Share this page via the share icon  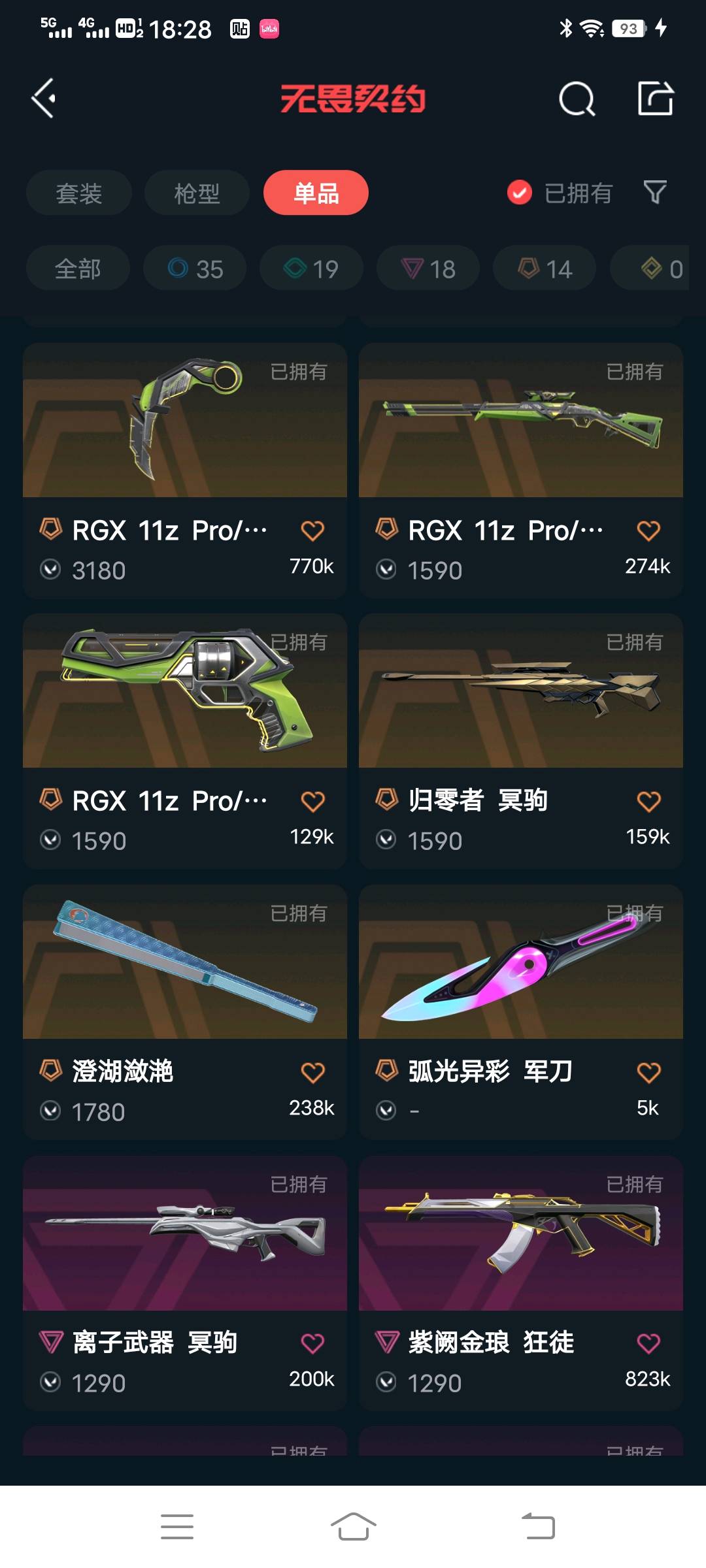(x=655, y=99)
